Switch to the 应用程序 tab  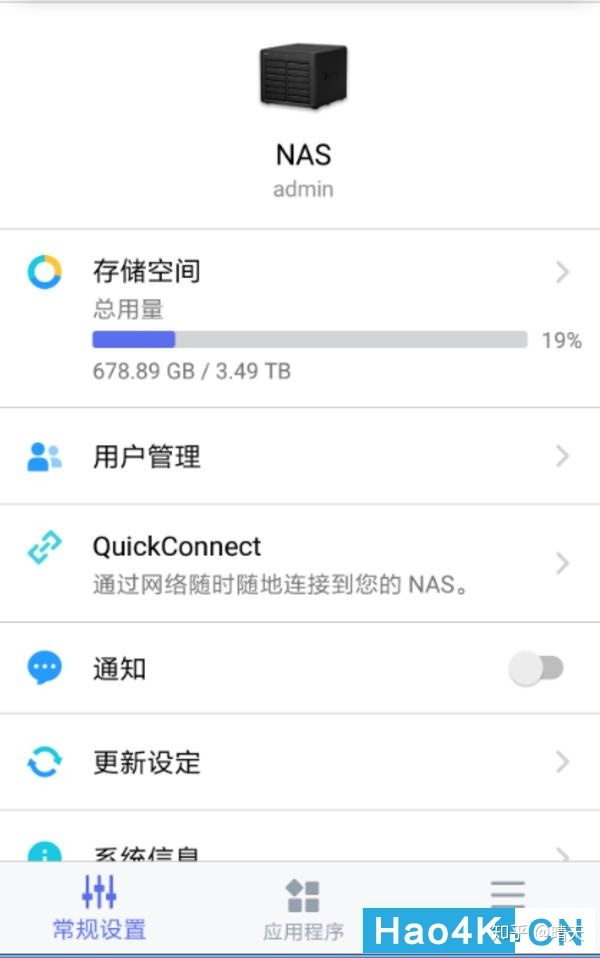(x=303, y=909)
